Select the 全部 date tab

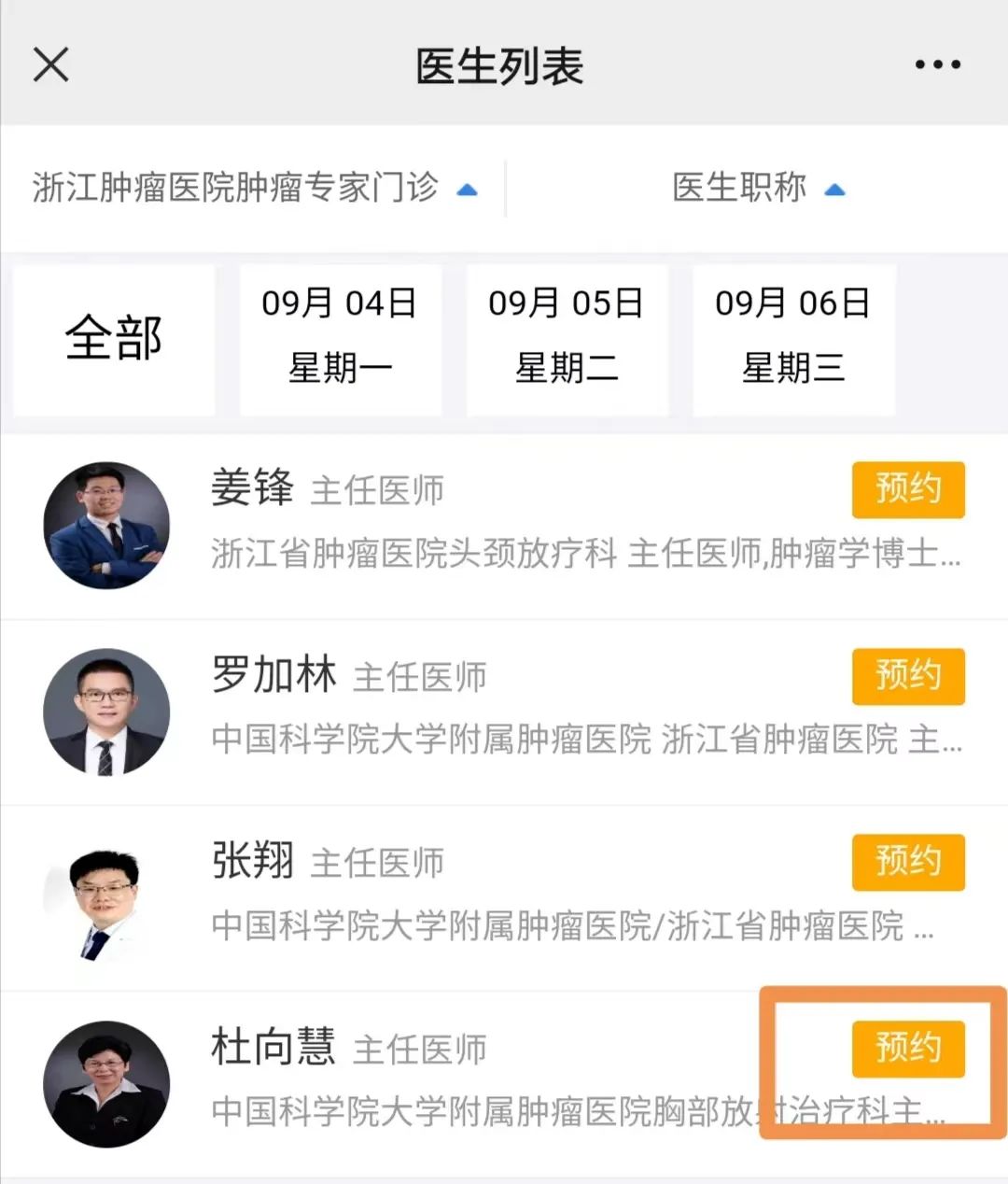coord(114,339)
